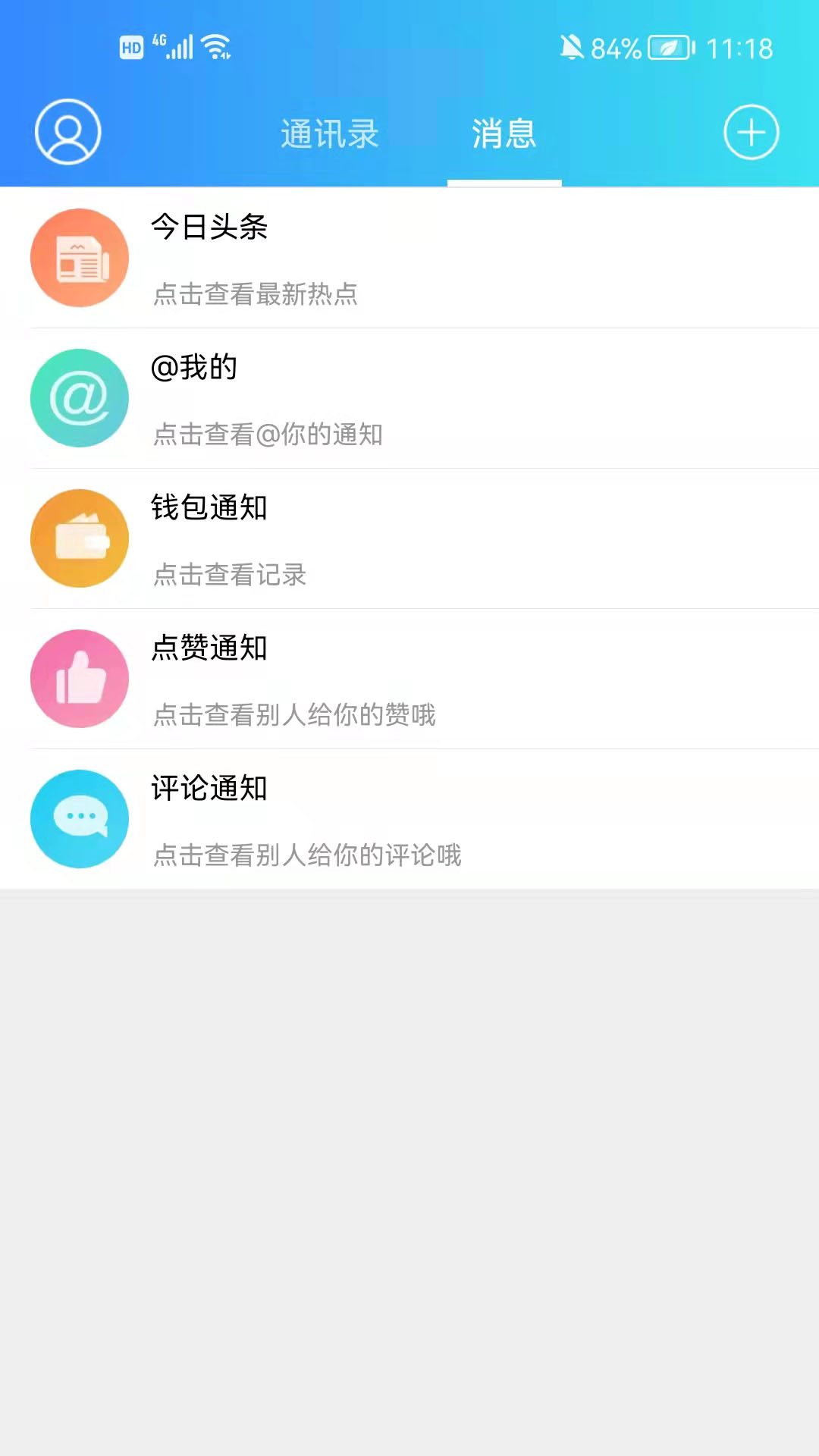Tap the profile avatar icon top left

point(67,131)
